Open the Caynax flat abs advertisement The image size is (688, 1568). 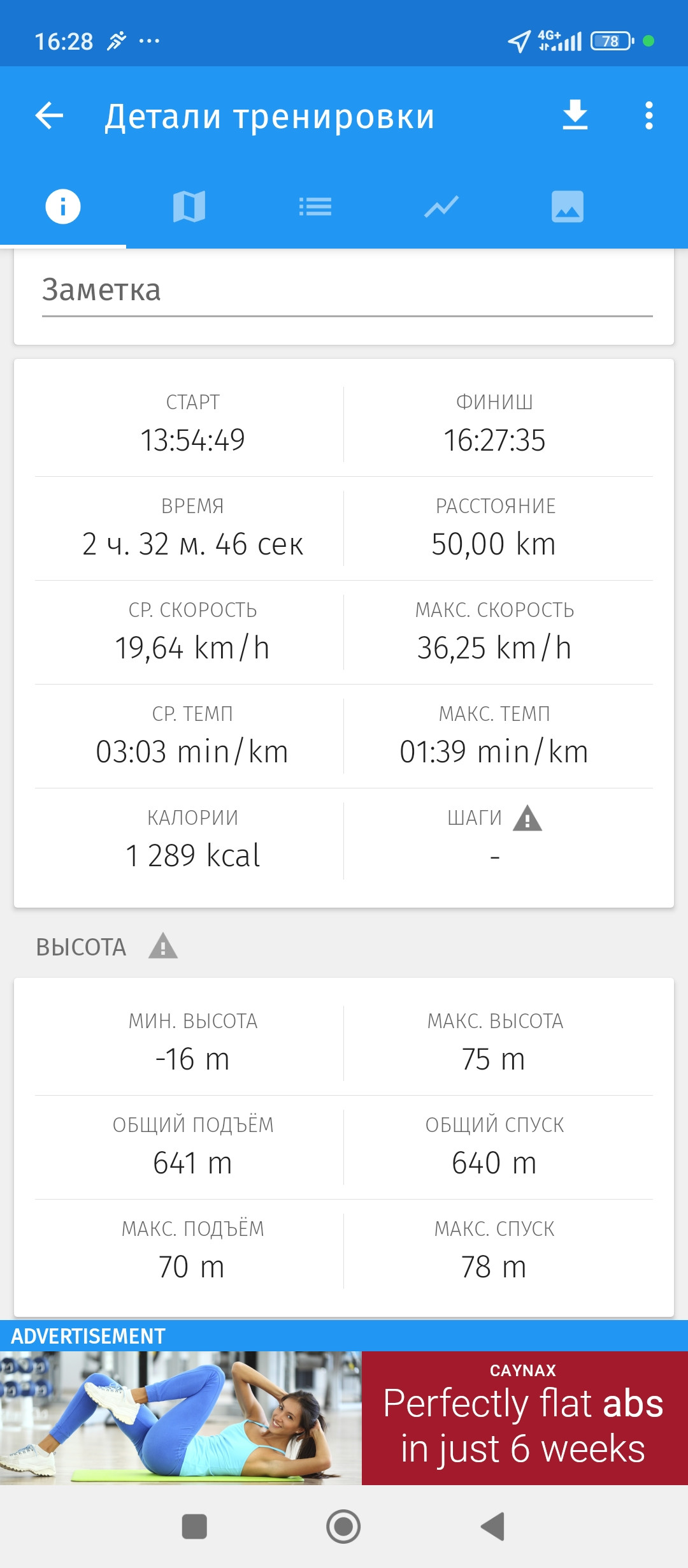click(344, 1418)
